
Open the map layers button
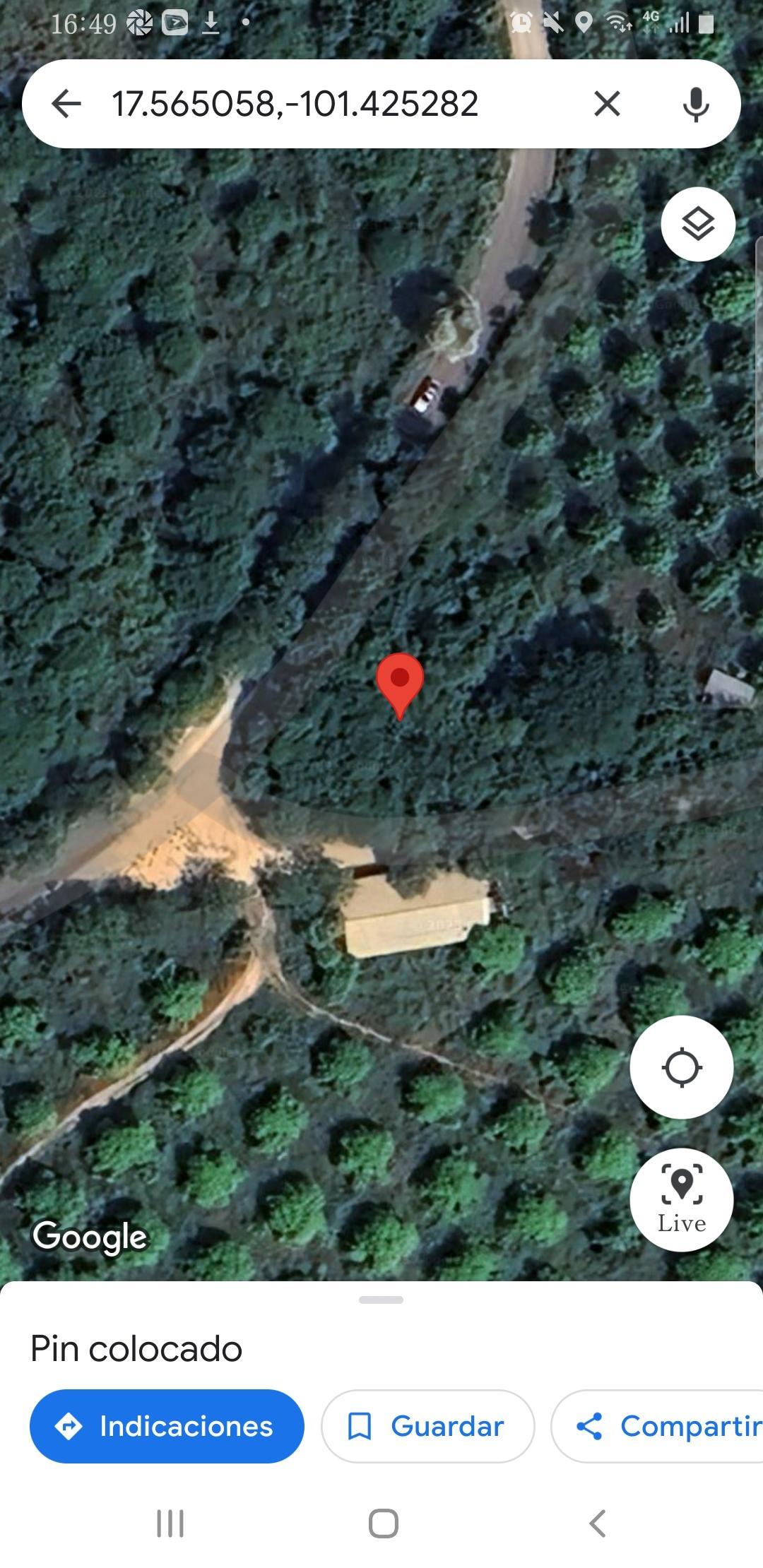click(698, 225)
